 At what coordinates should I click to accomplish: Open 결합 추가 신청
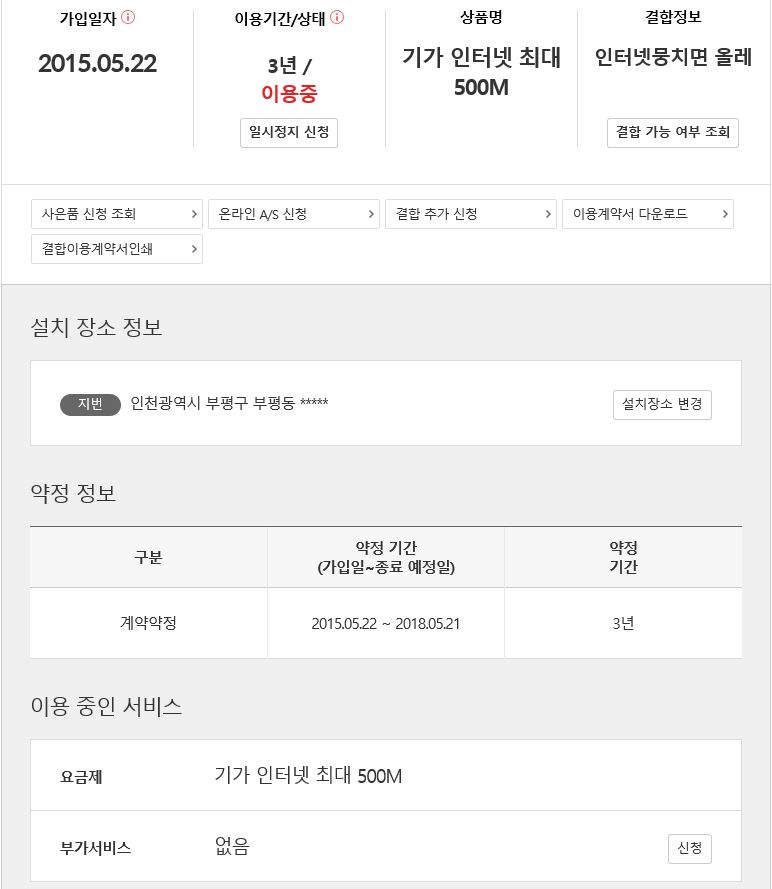click(x=470, y=214)
